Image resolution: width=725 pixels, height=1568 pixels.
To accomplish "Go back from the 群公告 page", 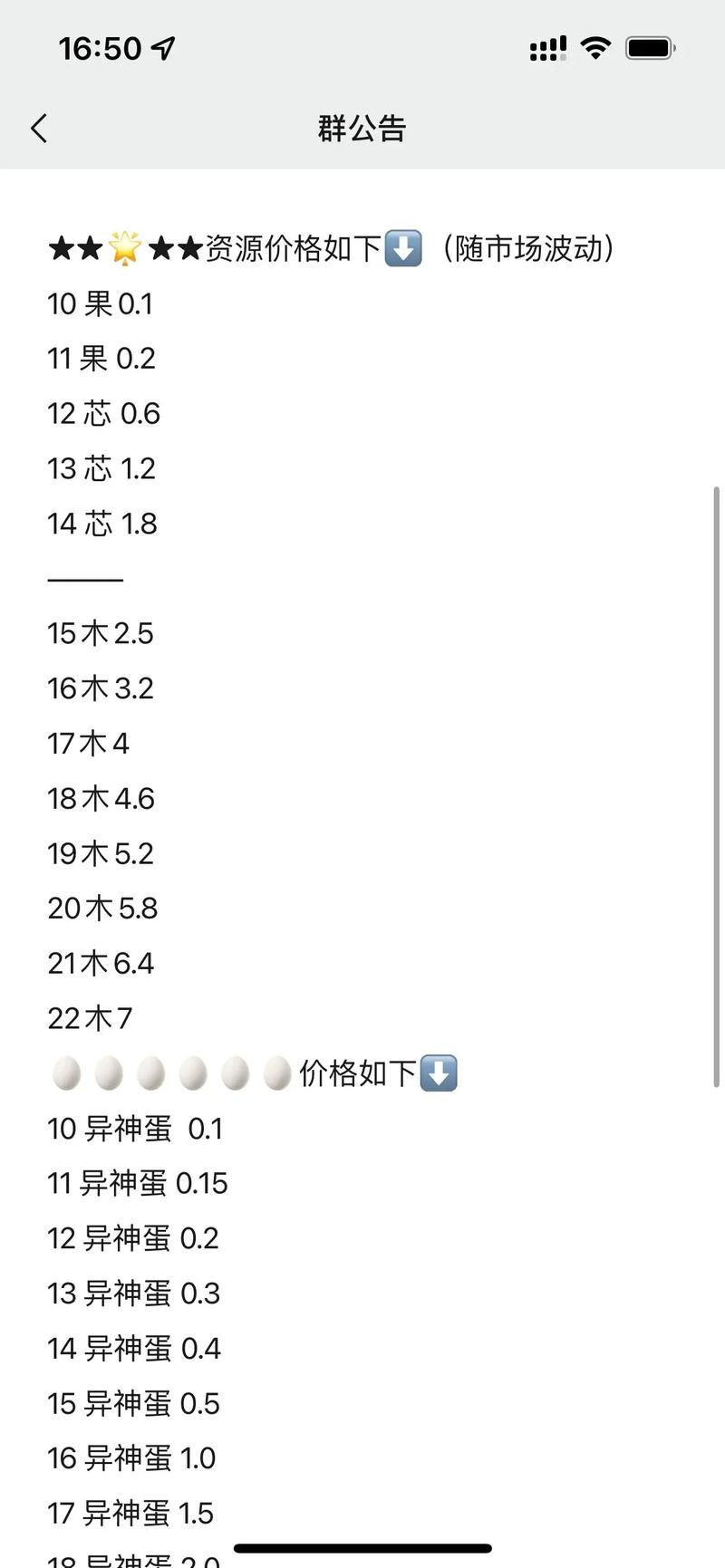I will [38, 129].
